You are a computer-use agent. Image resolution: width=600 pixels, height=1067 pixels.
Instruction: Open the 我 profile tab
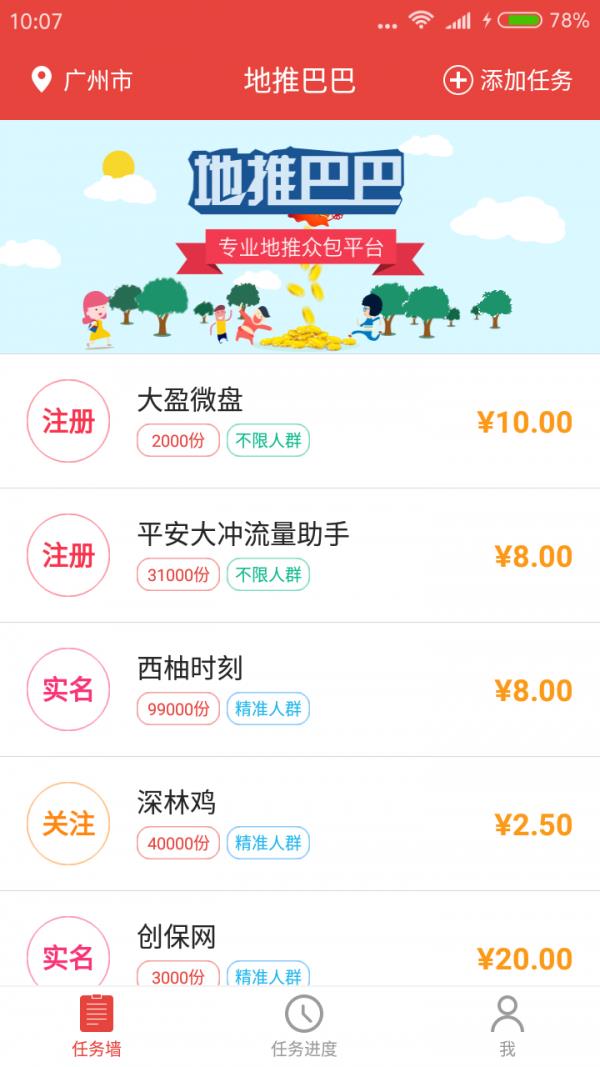coord(507,1026)
